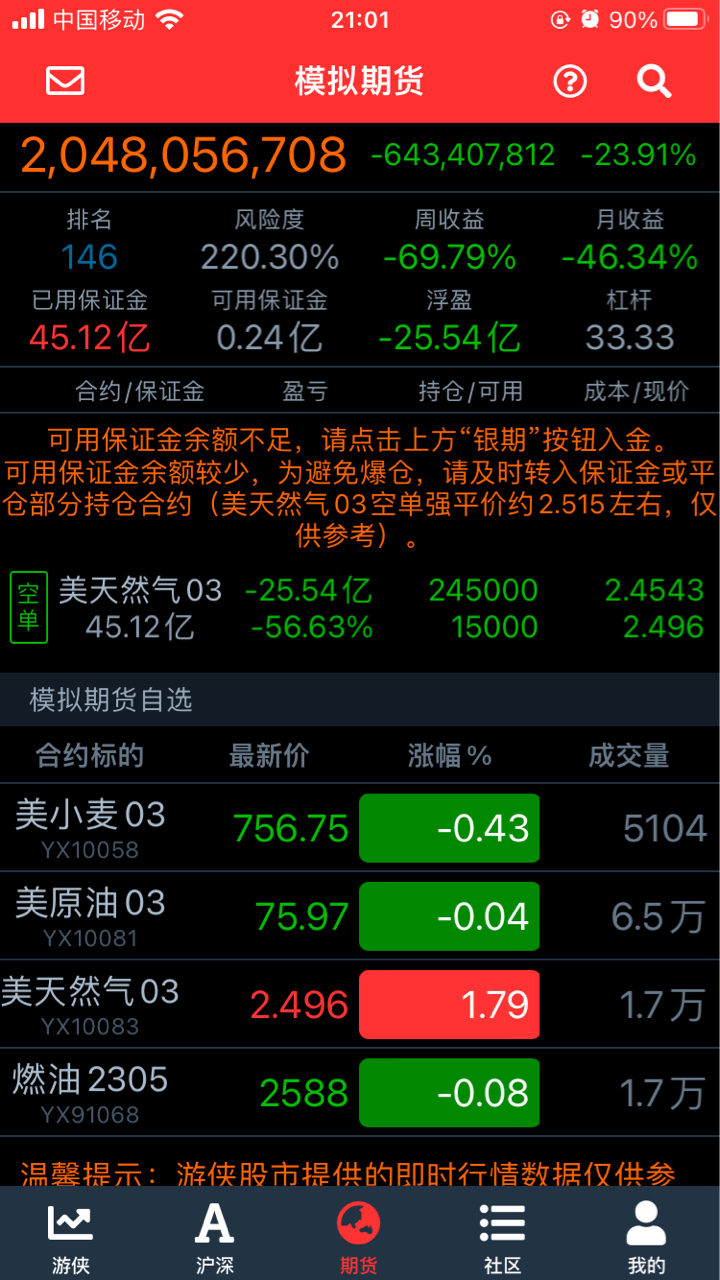Open the mail inbox icon

click(x=66, y=81)
